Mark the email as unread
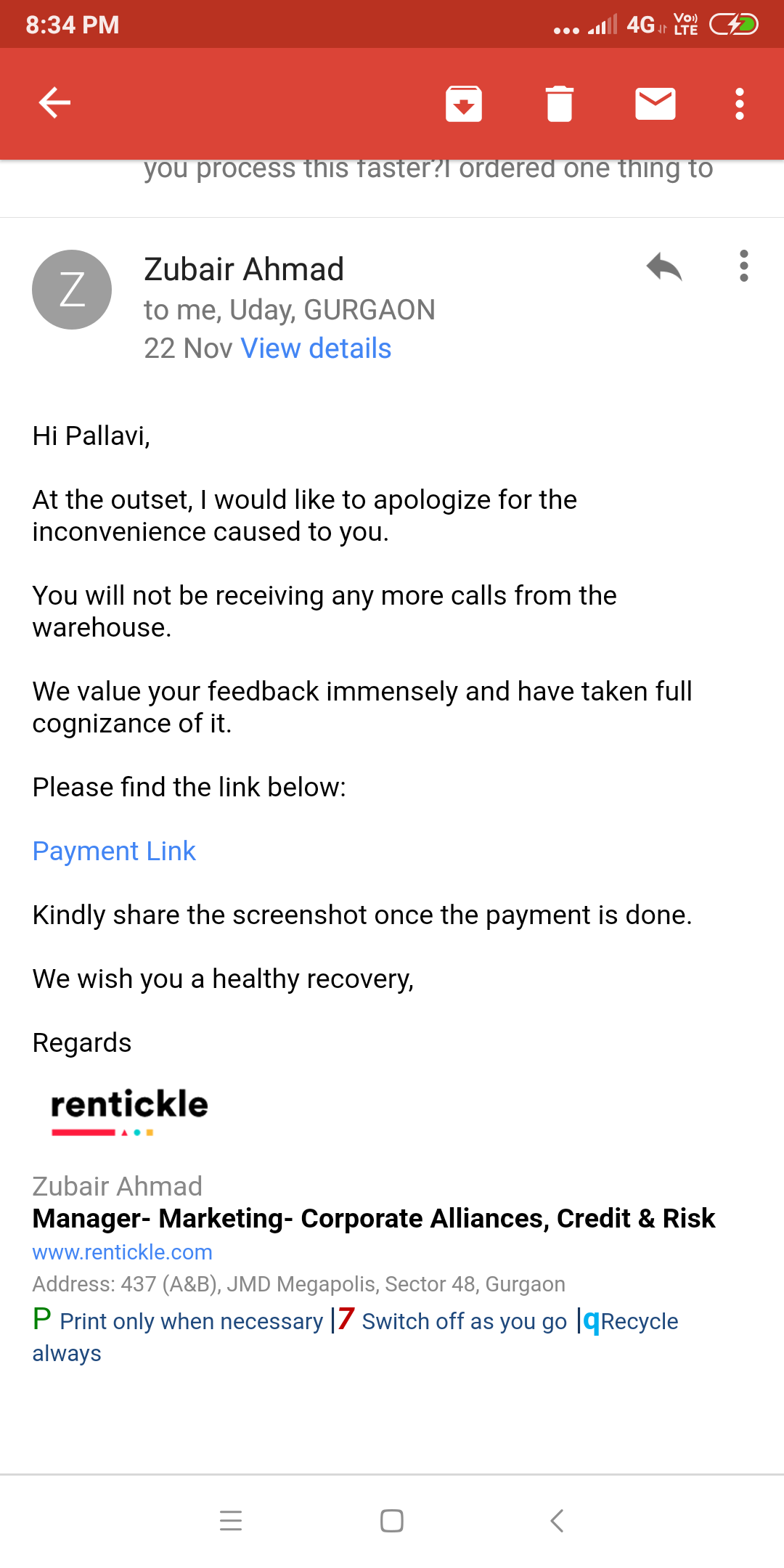 656,104
